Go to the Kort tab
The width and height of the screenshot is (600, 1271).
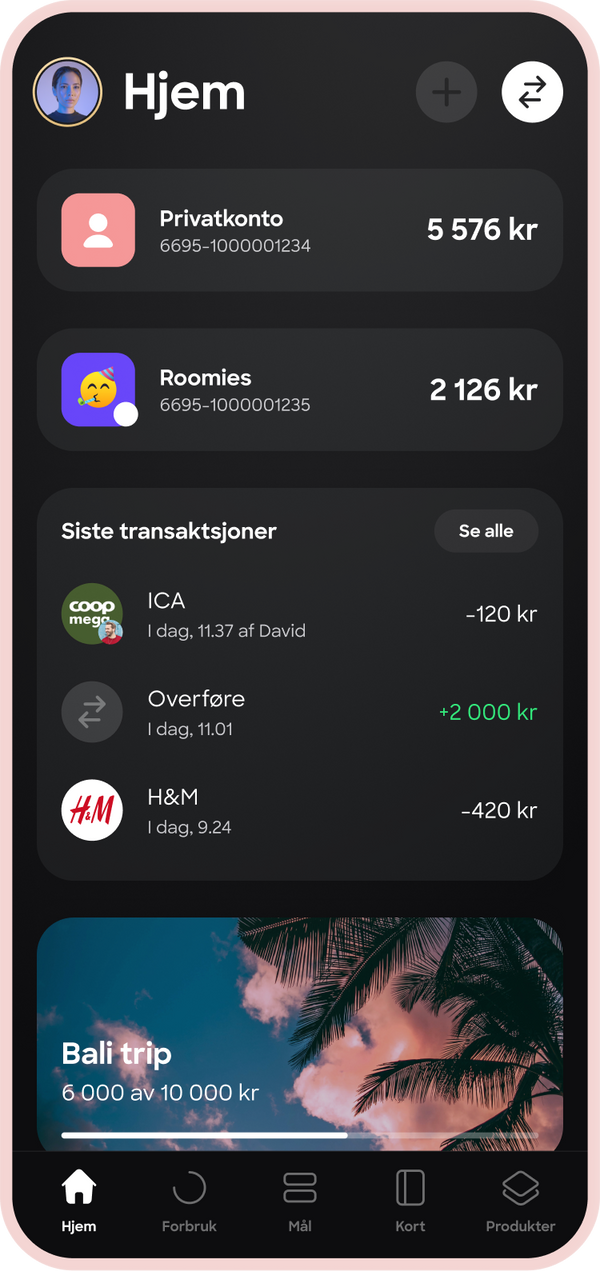pyautogui.click(x=410, y=1201)
